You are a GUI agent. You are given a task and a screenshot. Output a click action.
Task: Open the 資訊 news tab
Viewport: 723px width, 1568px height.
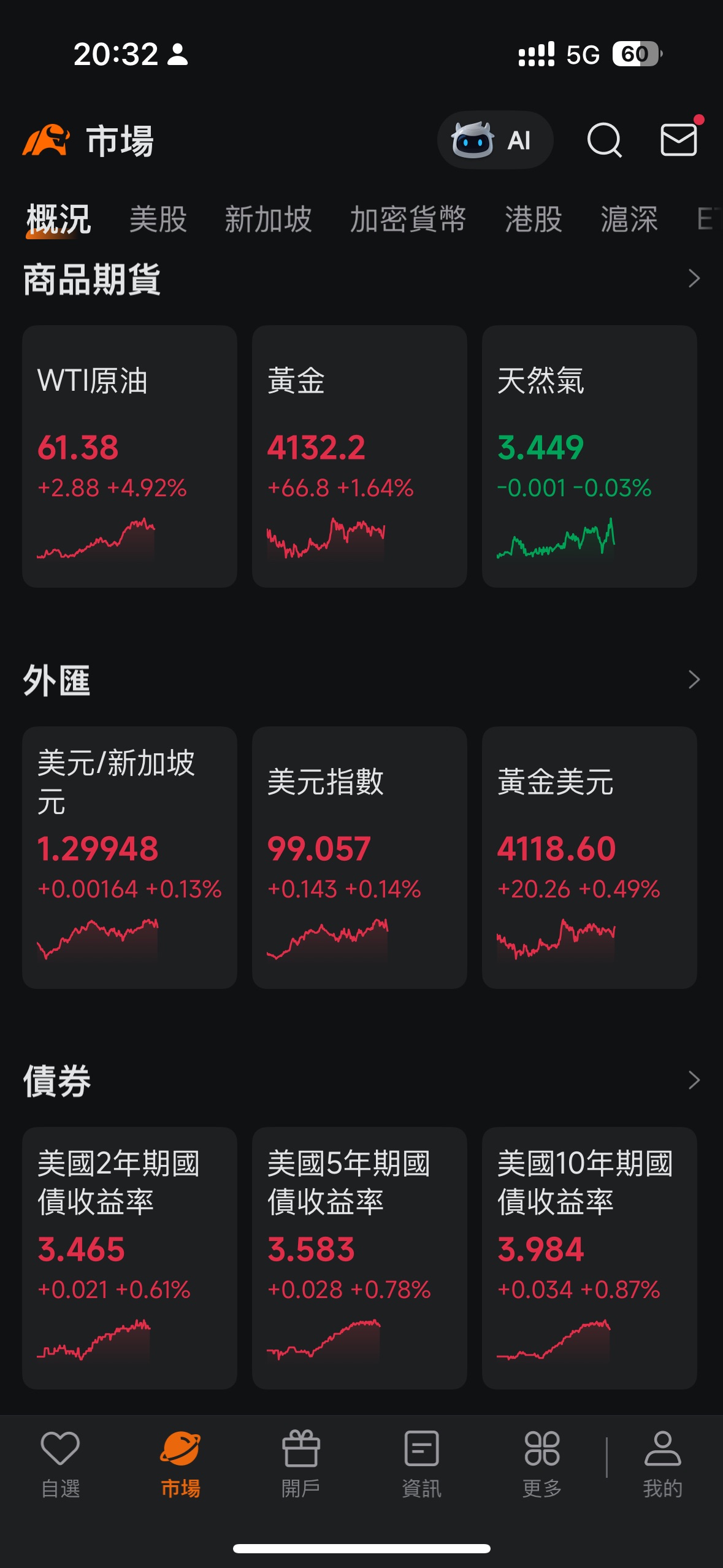421,1464
